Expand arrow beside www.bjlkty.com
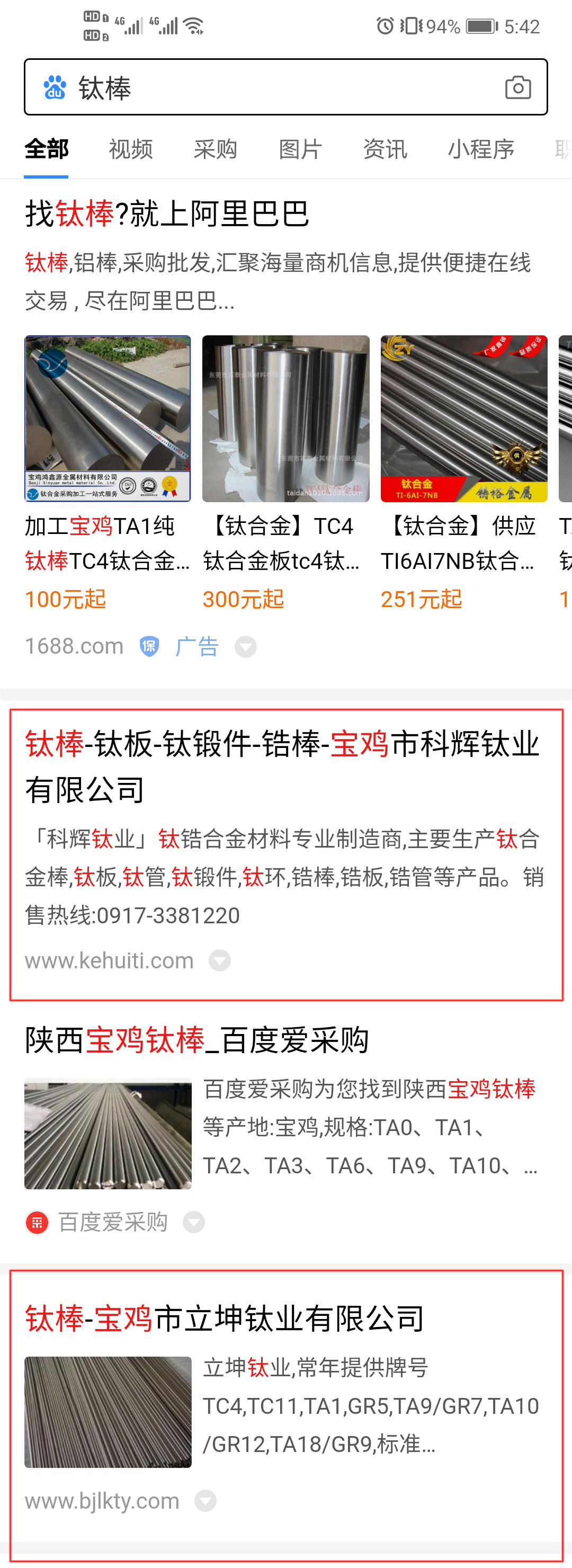This screenshot has height=1568, width=572. 205,1500
